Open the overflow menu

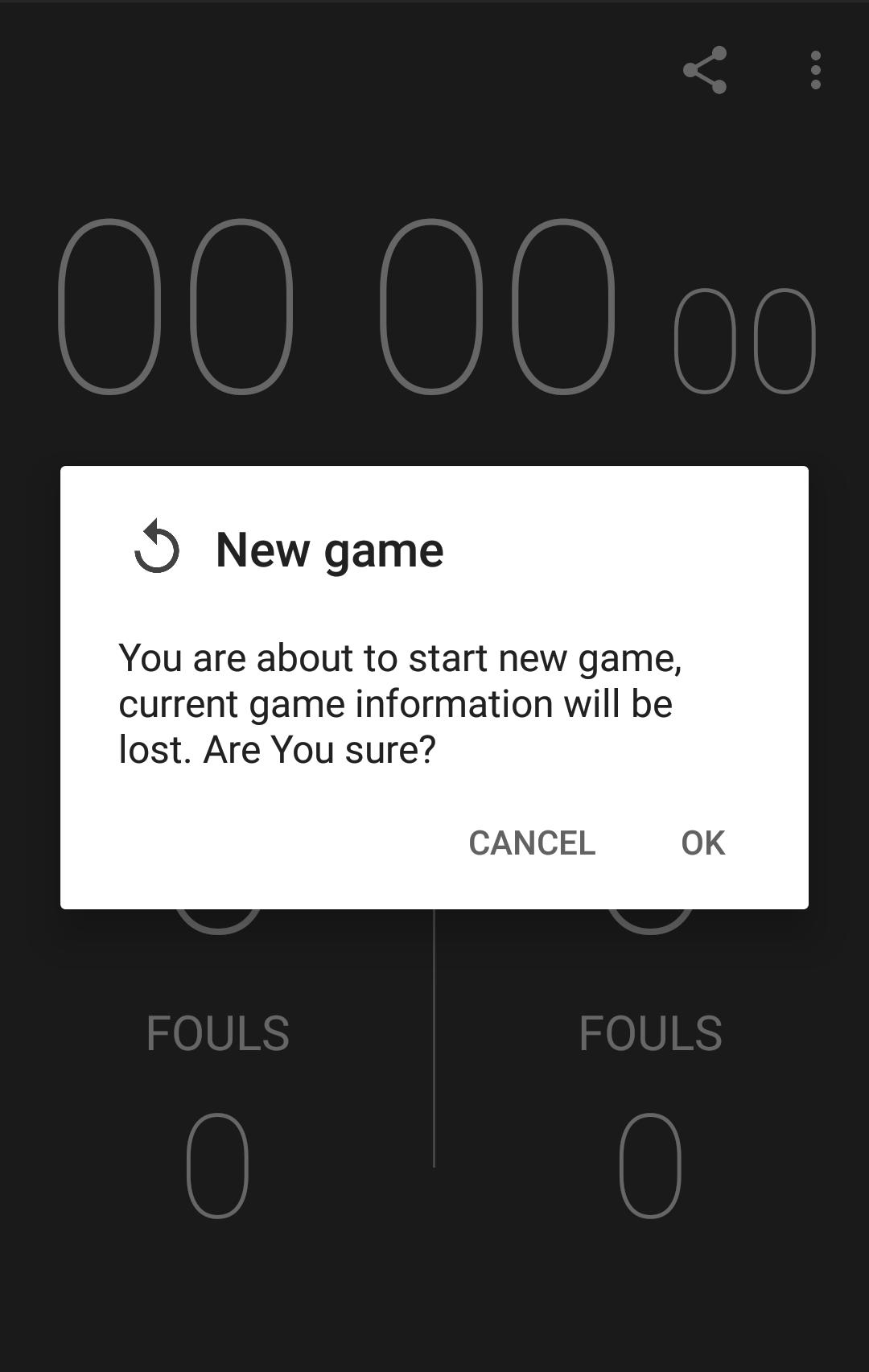pos(815,71)
